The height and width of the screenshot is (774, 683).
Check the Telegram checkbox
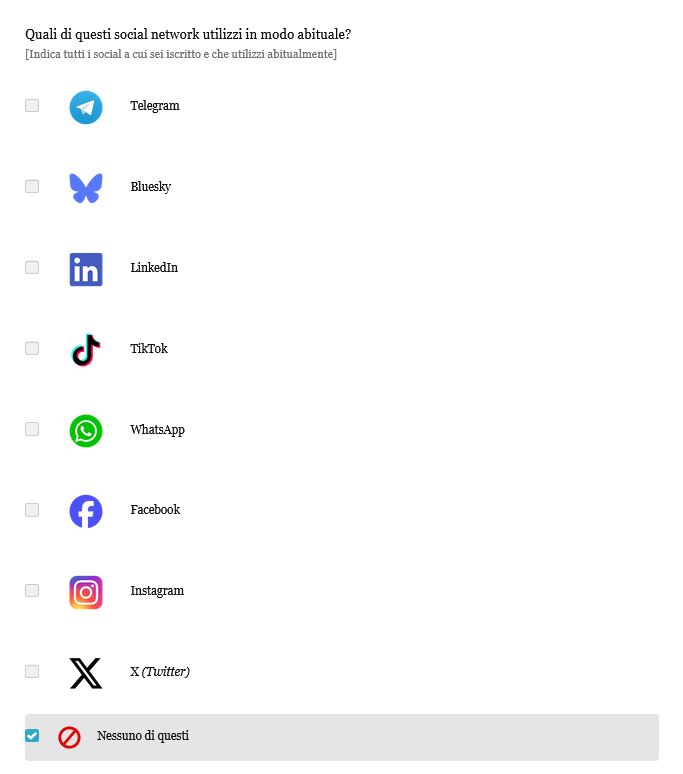(32, 106)
